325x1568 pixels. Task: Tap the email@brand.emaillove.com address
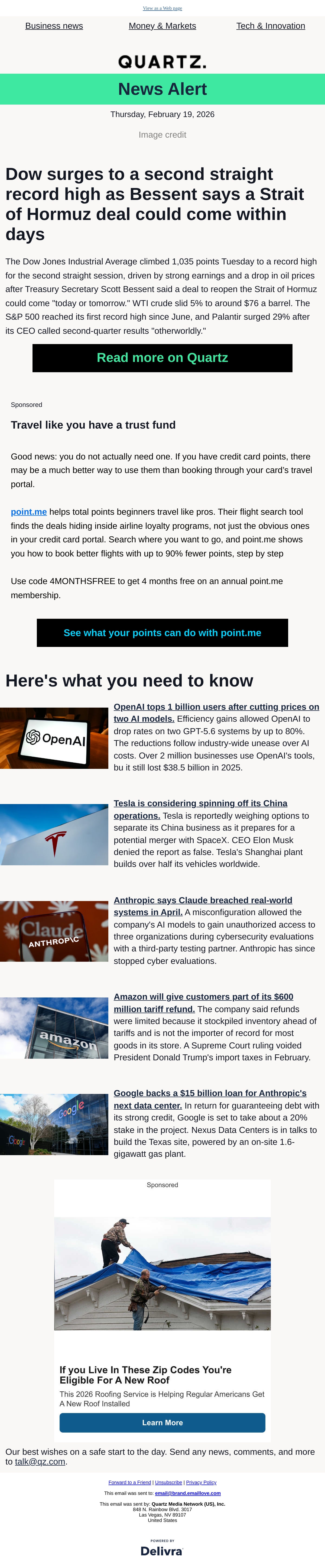click(x=188, y=1493)
